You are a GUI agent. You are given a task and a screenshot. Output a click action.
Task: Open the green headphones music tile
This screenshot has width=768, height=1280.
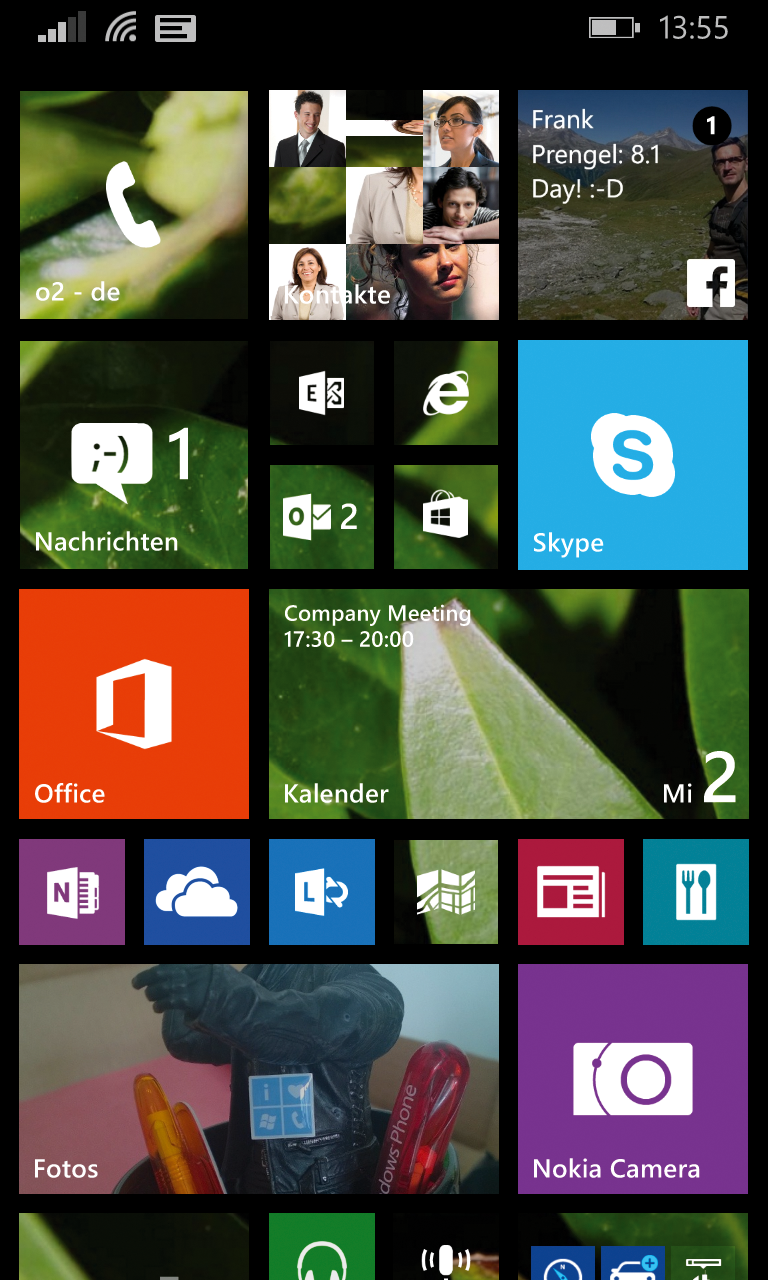pos(322,1246)
